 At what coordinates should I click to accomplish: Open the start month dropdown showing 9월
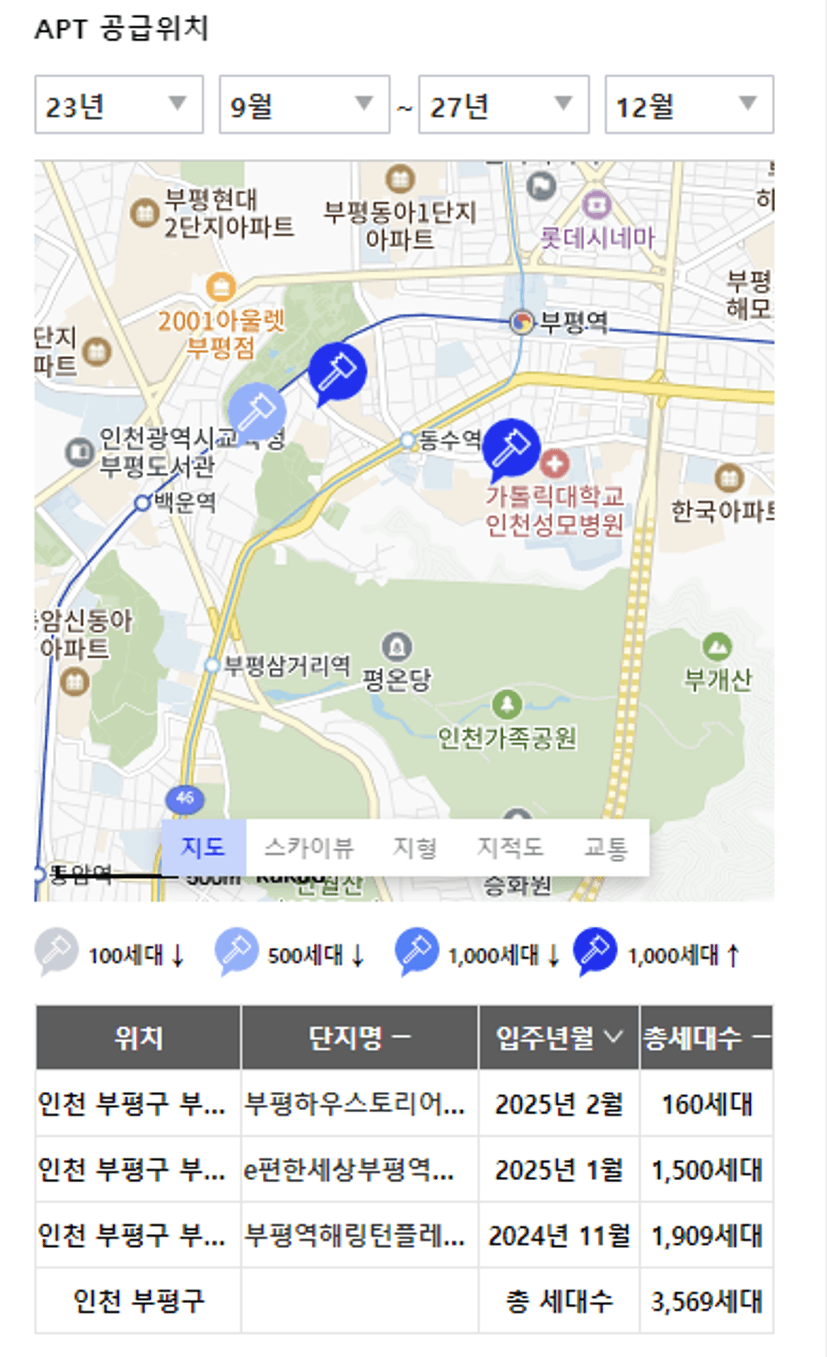(x=304, y=104)
